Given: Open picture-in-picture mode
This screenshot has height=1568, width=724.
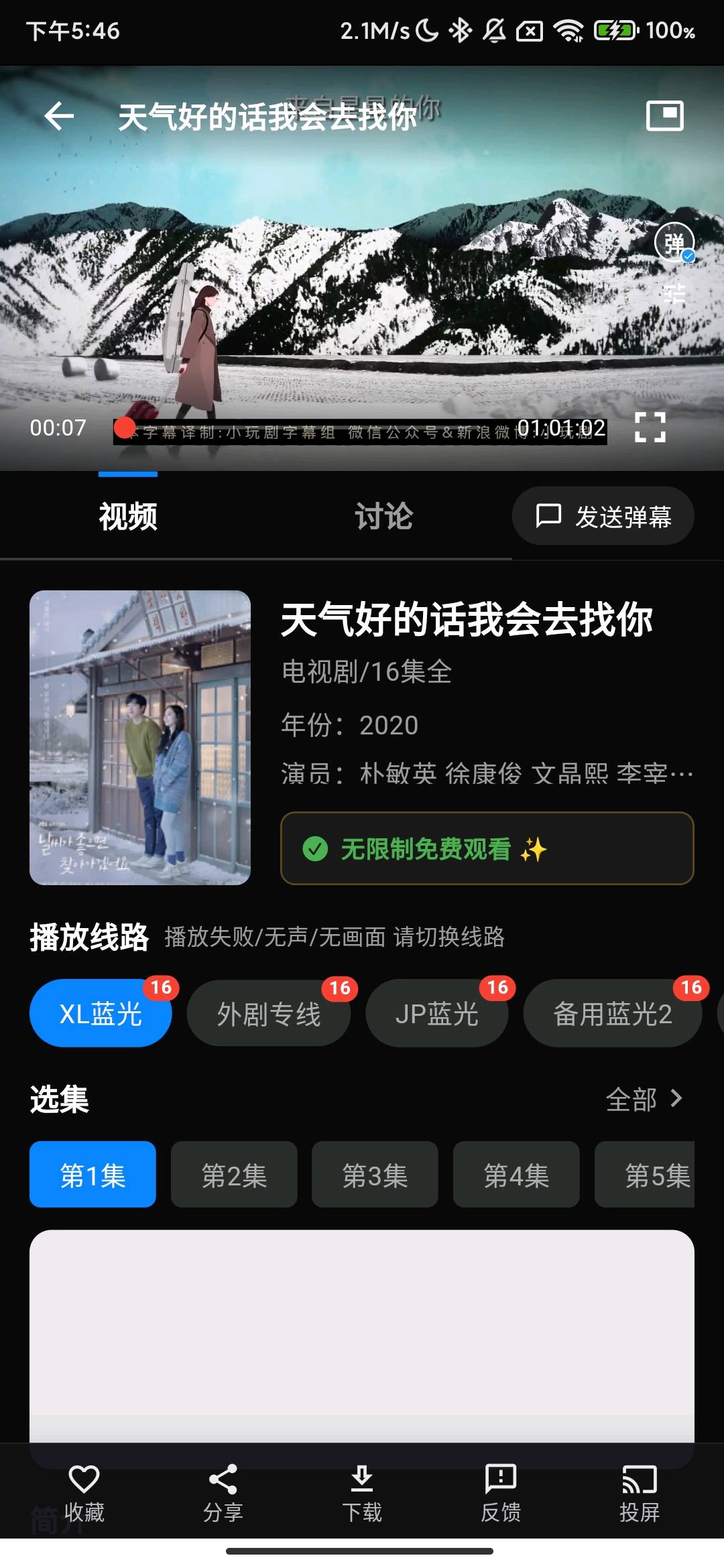Looking at the screenshot, I should point(664,117).
